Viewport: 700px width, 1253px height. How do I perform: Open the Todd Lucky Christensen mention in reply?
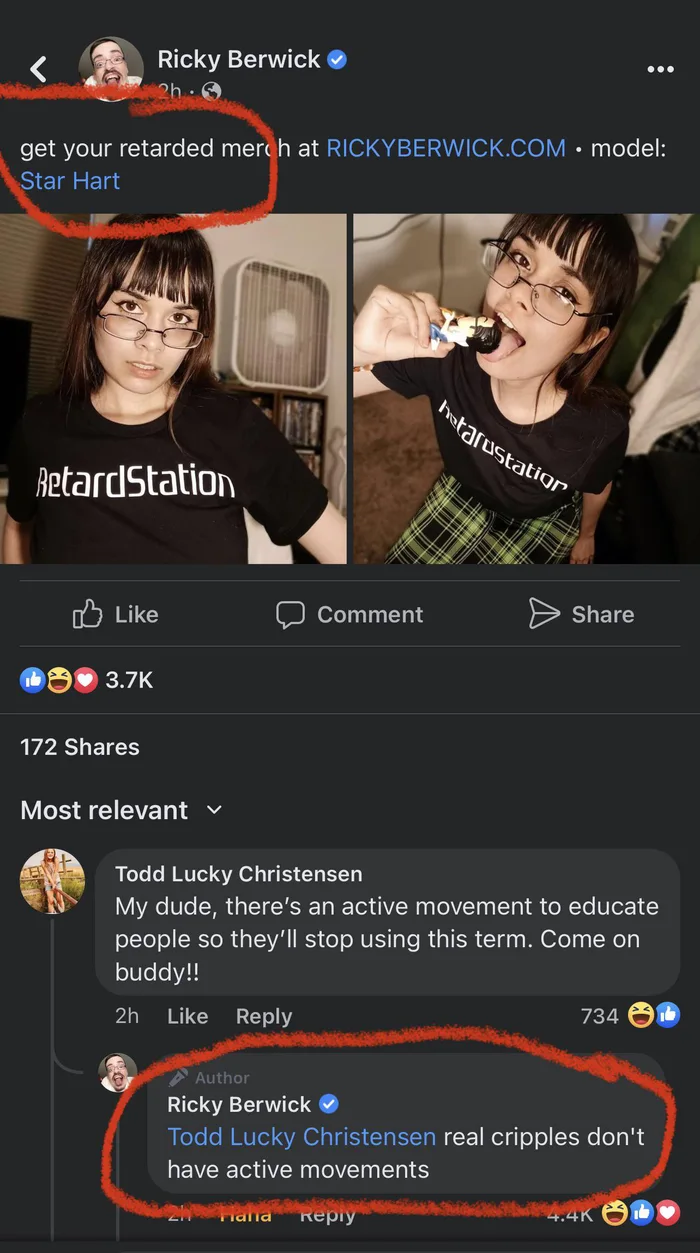[302, 1137]
